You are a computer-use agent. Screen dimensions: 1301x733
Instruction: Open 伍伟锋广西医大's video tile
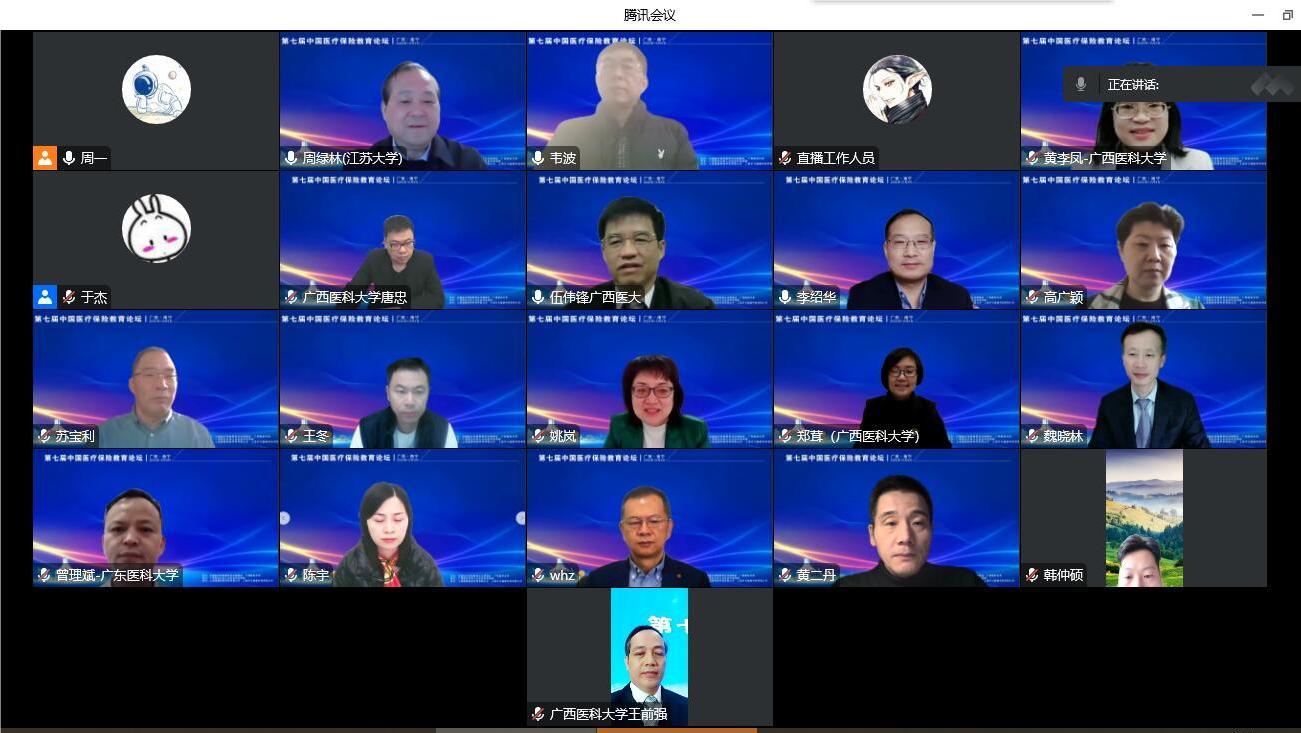649,239
